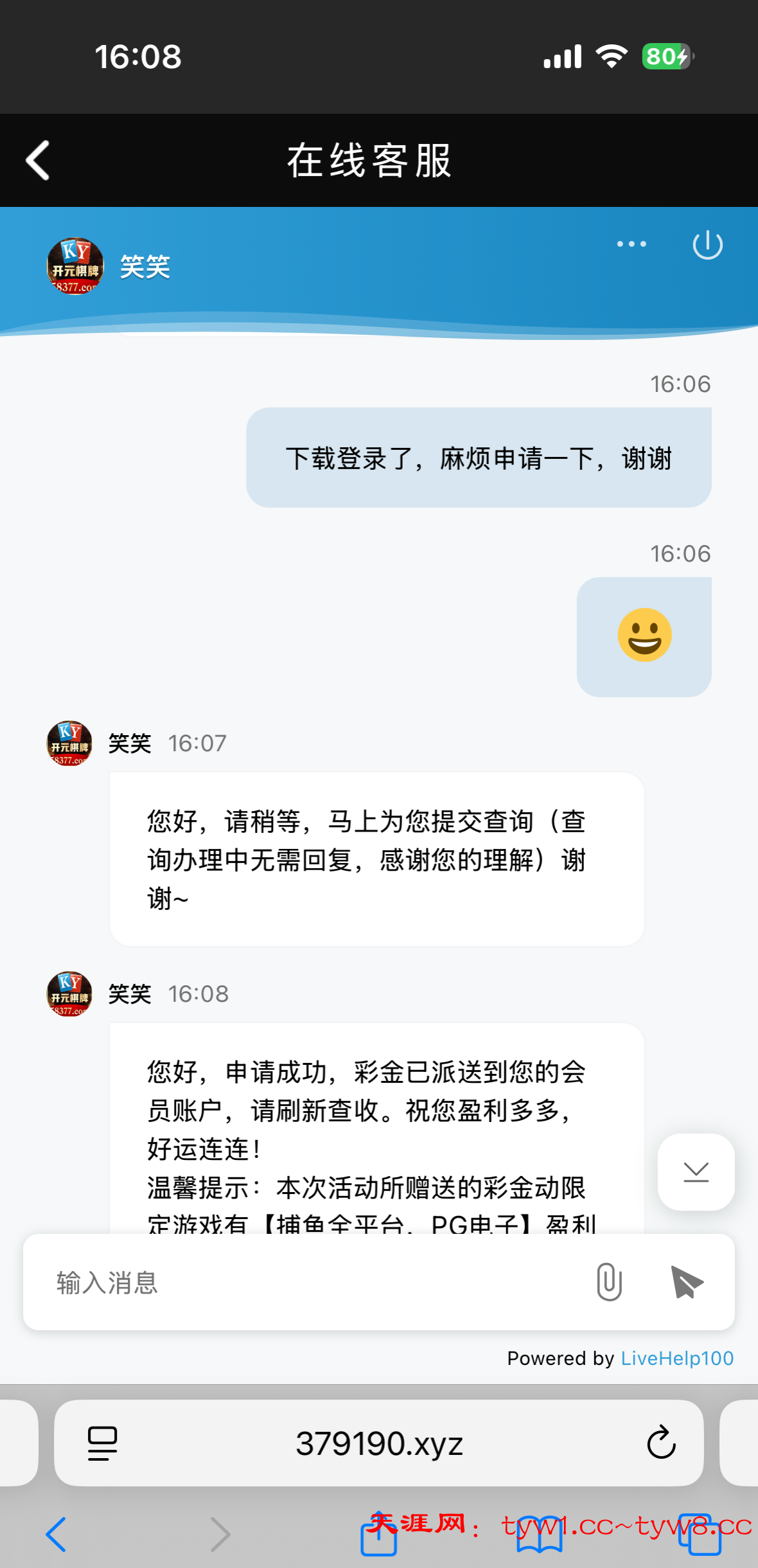The width and height of the screenshot is (758, 1568).
Task: Navigate back in the browser toolbar
Action: tap(56, 1535)
